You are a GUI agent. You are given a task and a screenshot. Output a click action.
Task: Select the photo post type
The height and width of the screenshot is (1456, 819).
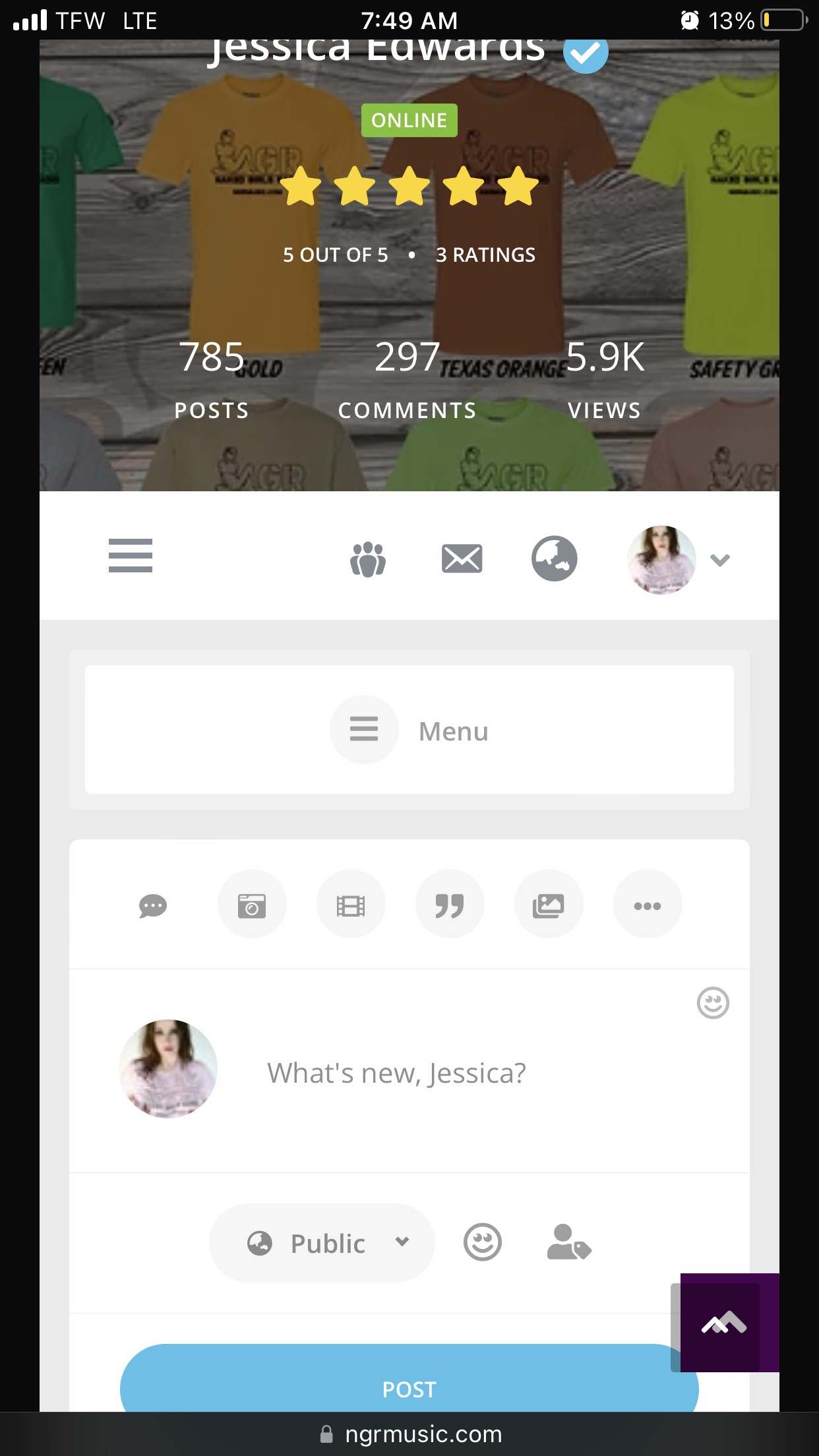(x=252, y=905)
